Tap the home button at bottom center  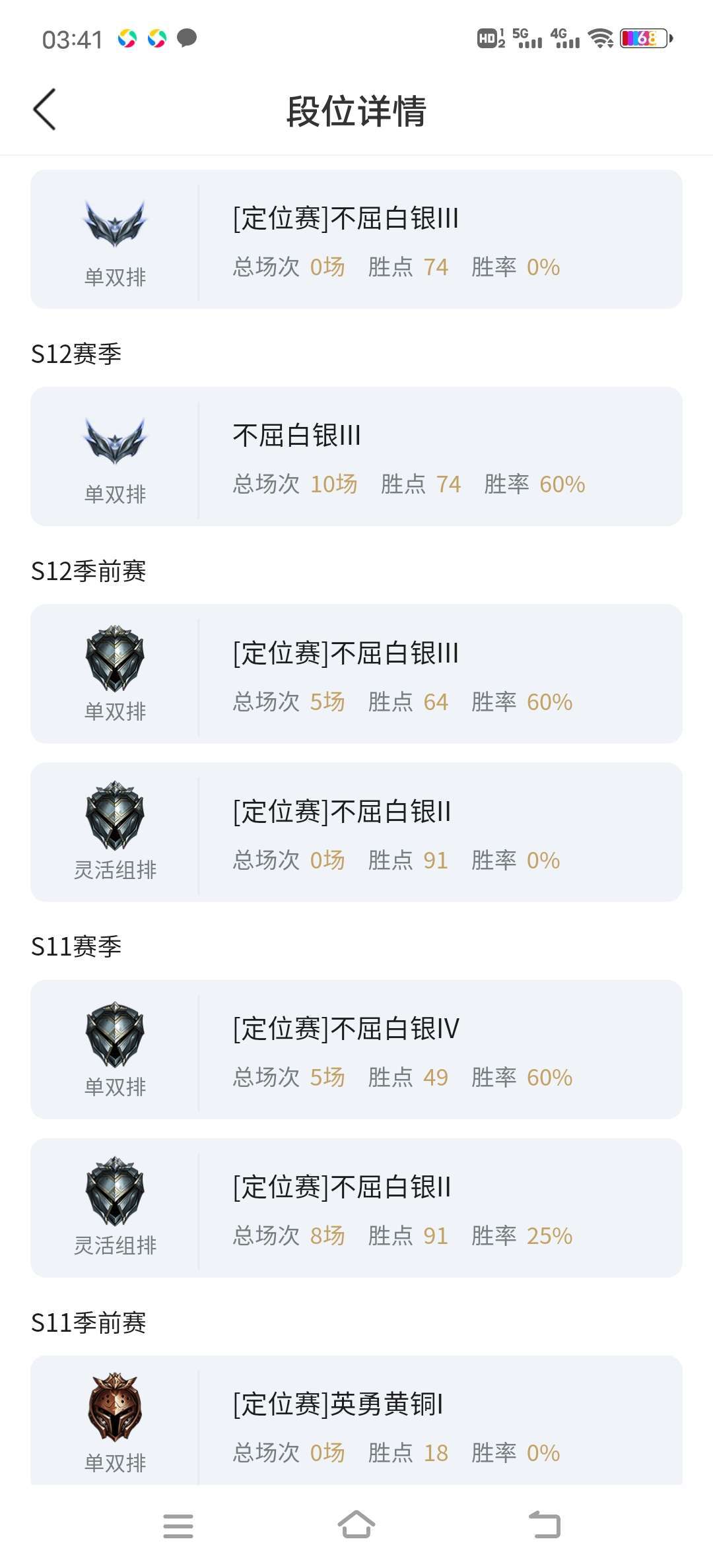356,1524
